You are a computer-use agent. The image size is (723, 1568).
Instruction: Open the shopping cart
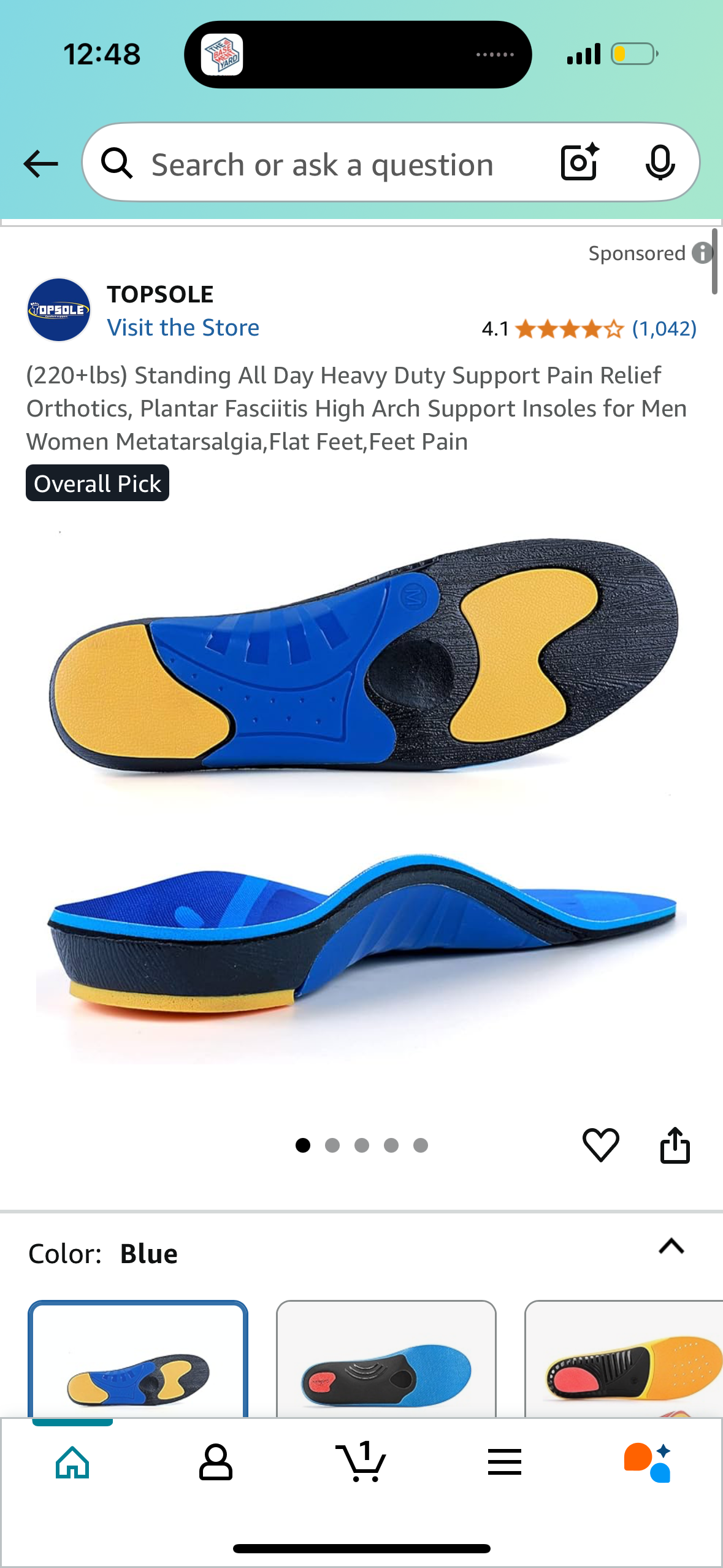click(x=361, y=1462)
